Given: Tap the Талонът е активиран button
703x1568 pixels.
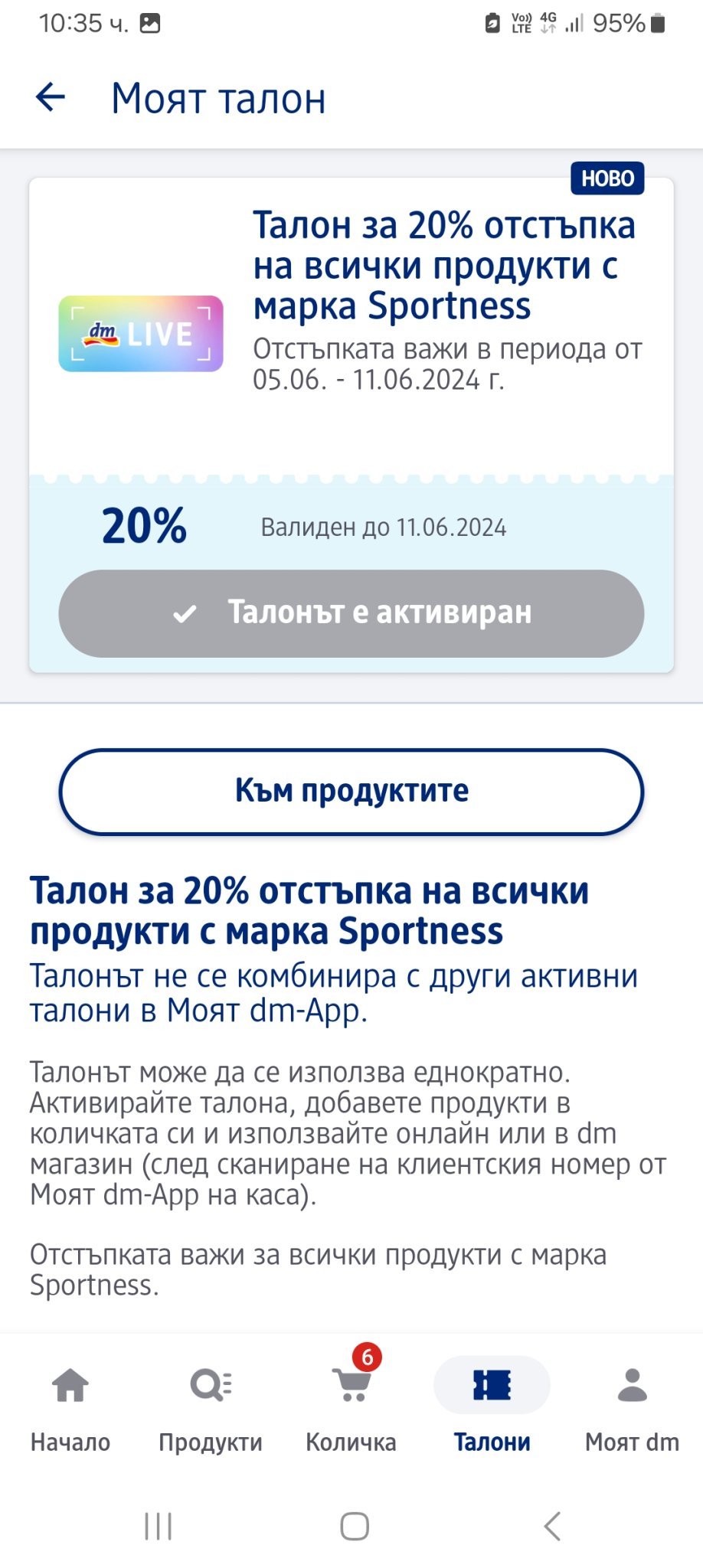Looking at the screenshot, I should pos(351,613).
